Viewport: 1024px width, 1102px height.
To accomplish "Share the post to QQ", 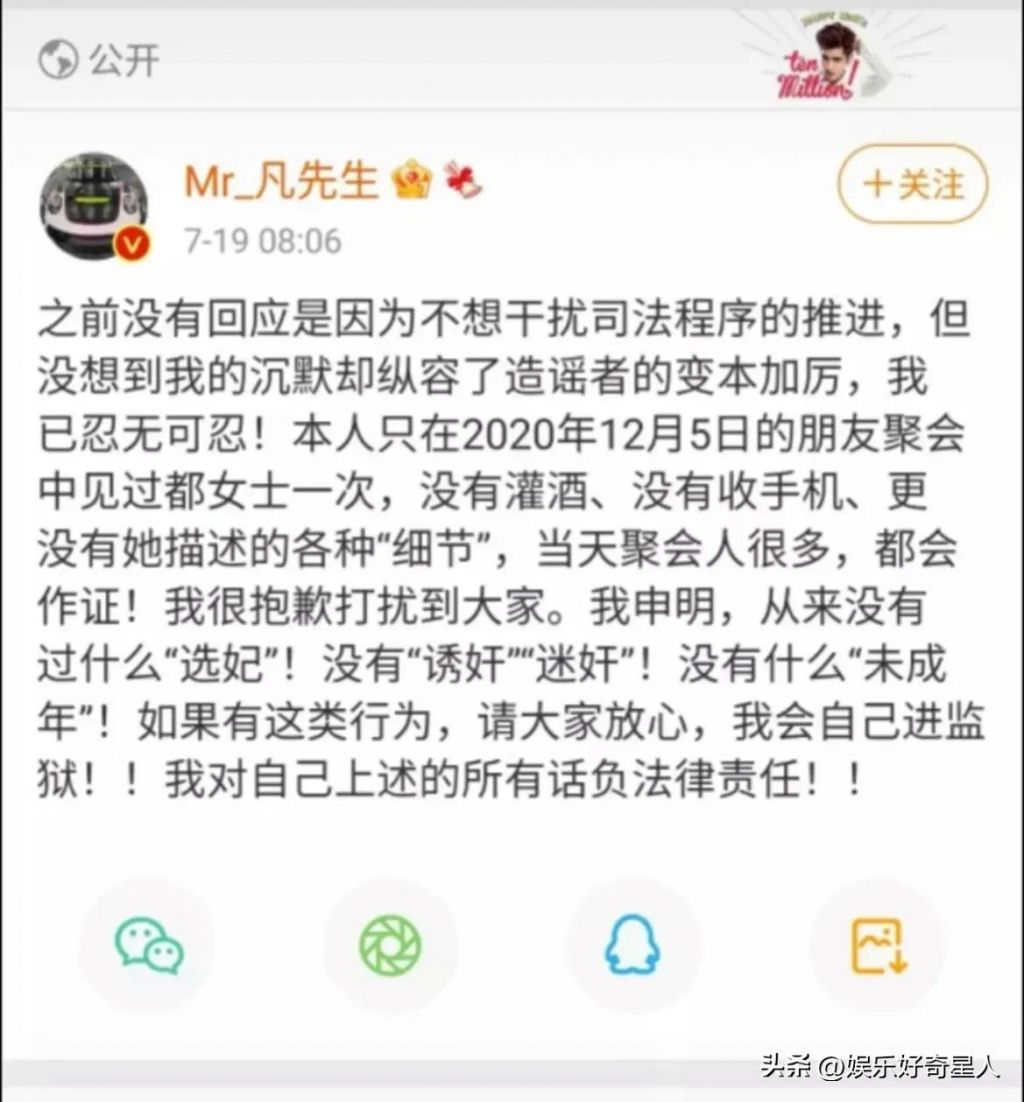I will [631, 946].
